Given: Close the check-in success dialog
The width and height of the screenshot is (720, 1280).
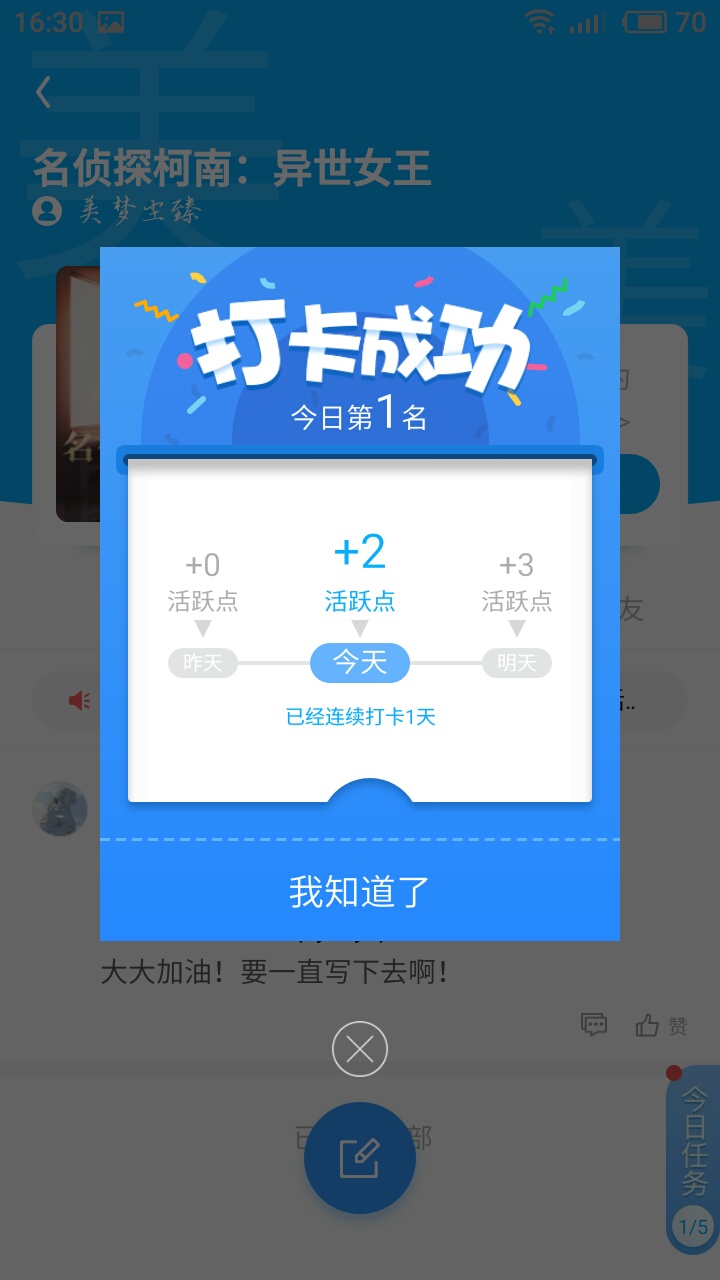Looking at the screenshot, I should click(360, 1049).
